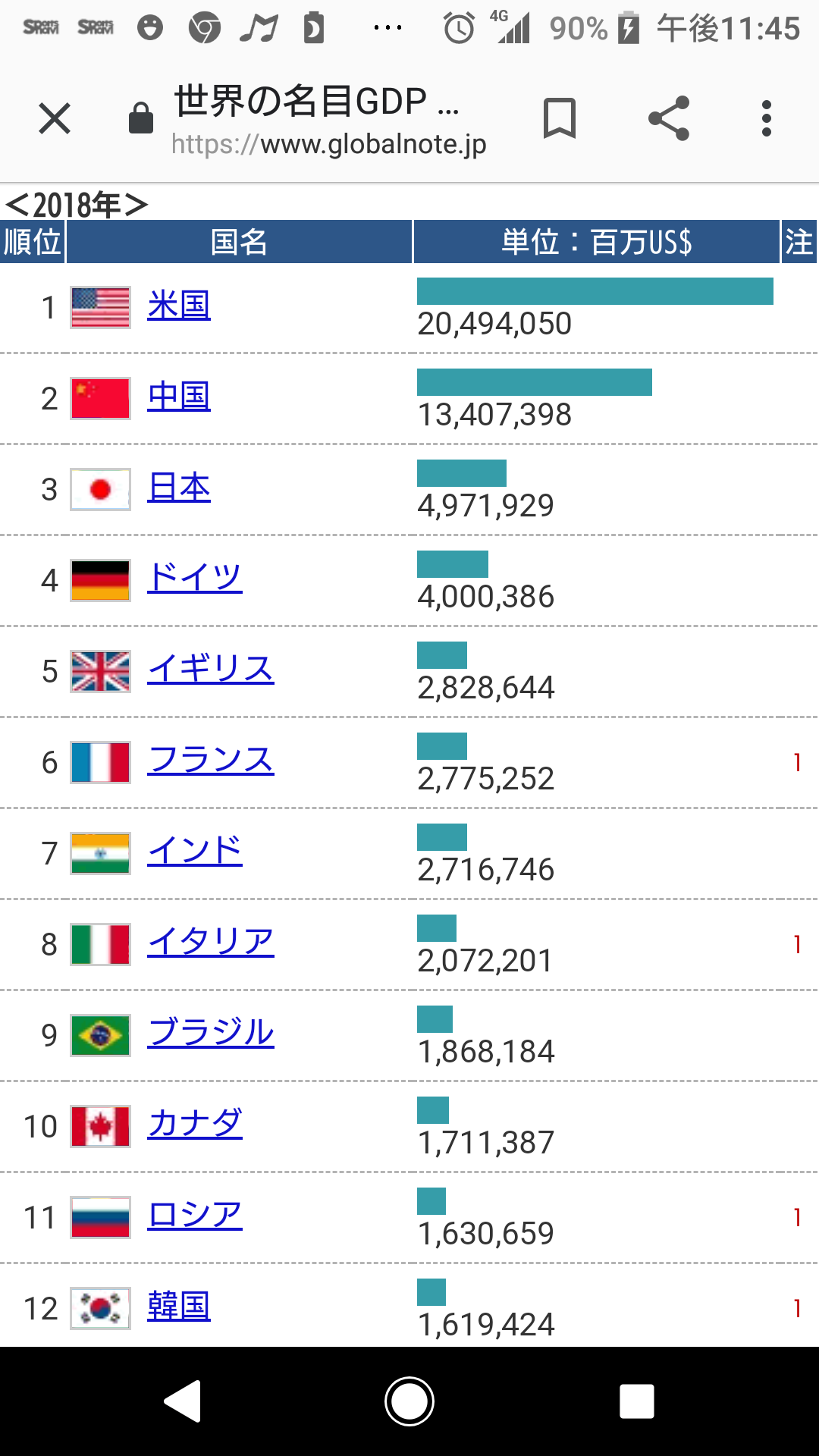Open the 中国 link
The height and width of the screenshot is (1456, 819).
pos(179,397)
